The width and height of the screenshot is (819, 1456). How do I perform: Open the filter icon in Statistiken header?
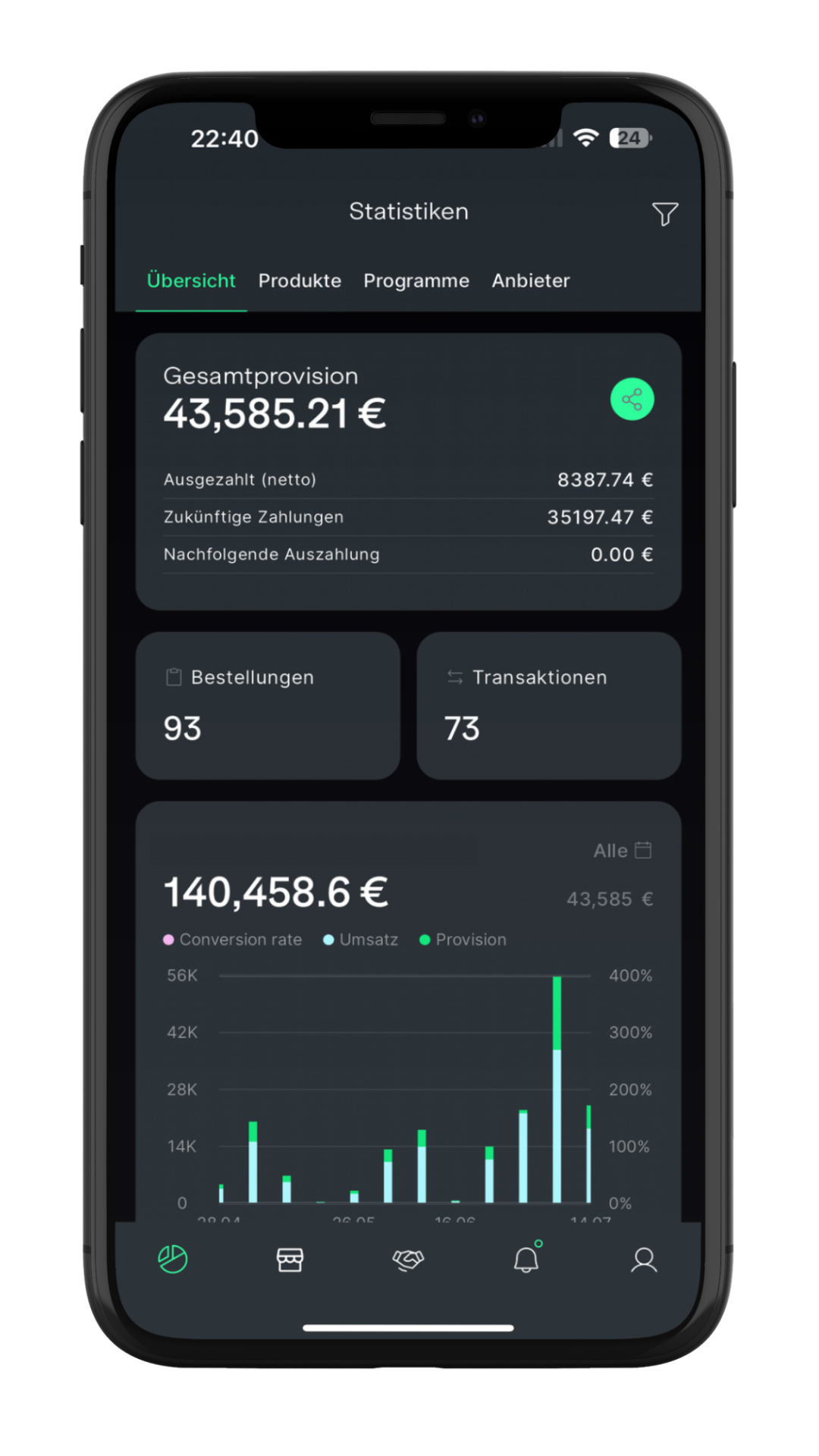(664, 214)
